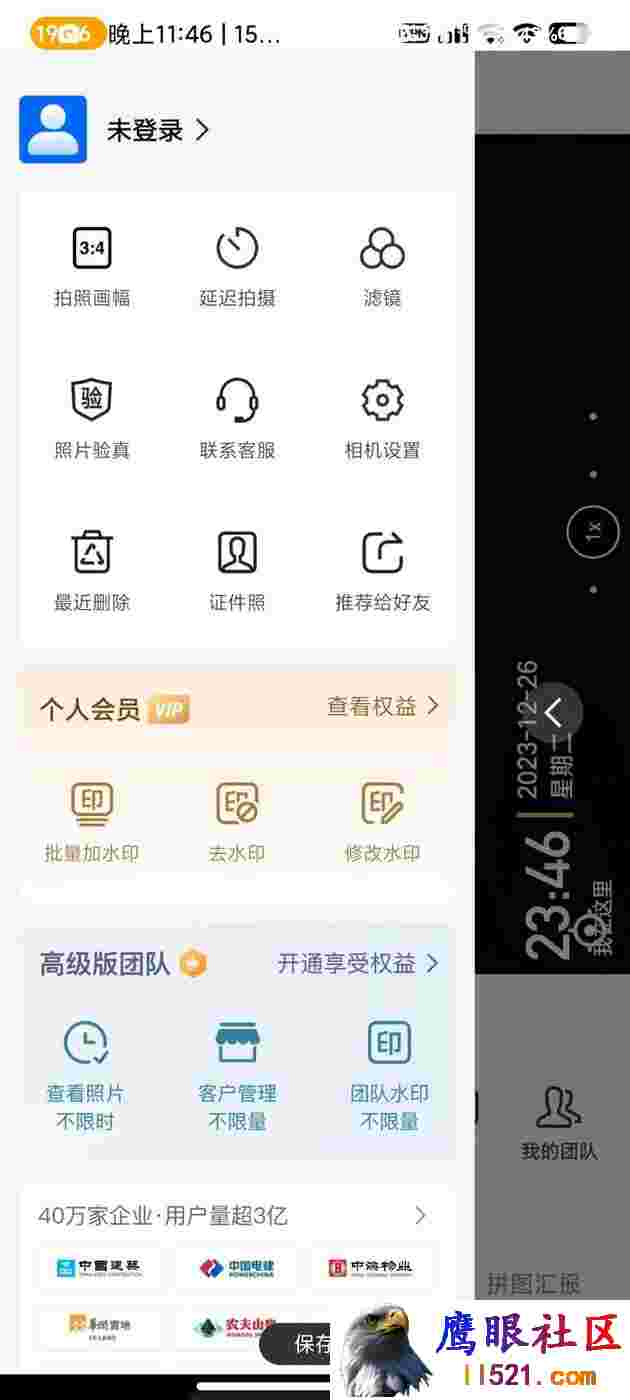Expand the 40万家企业 customers row
Viewport: 630px width, 1400px height.
(x=237, y=1216)
